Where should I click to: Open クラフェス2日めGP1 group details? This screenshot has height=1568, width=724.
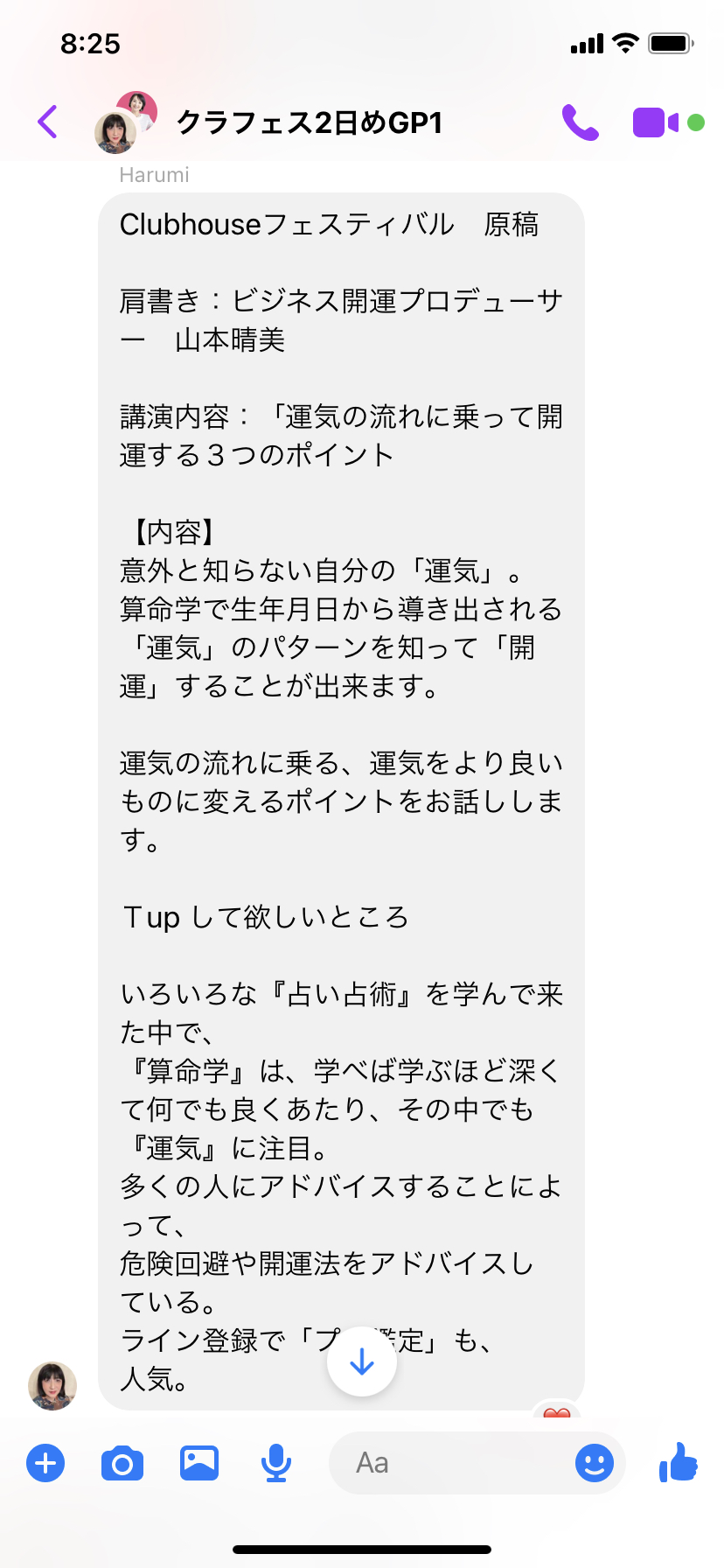coord(310,122)
